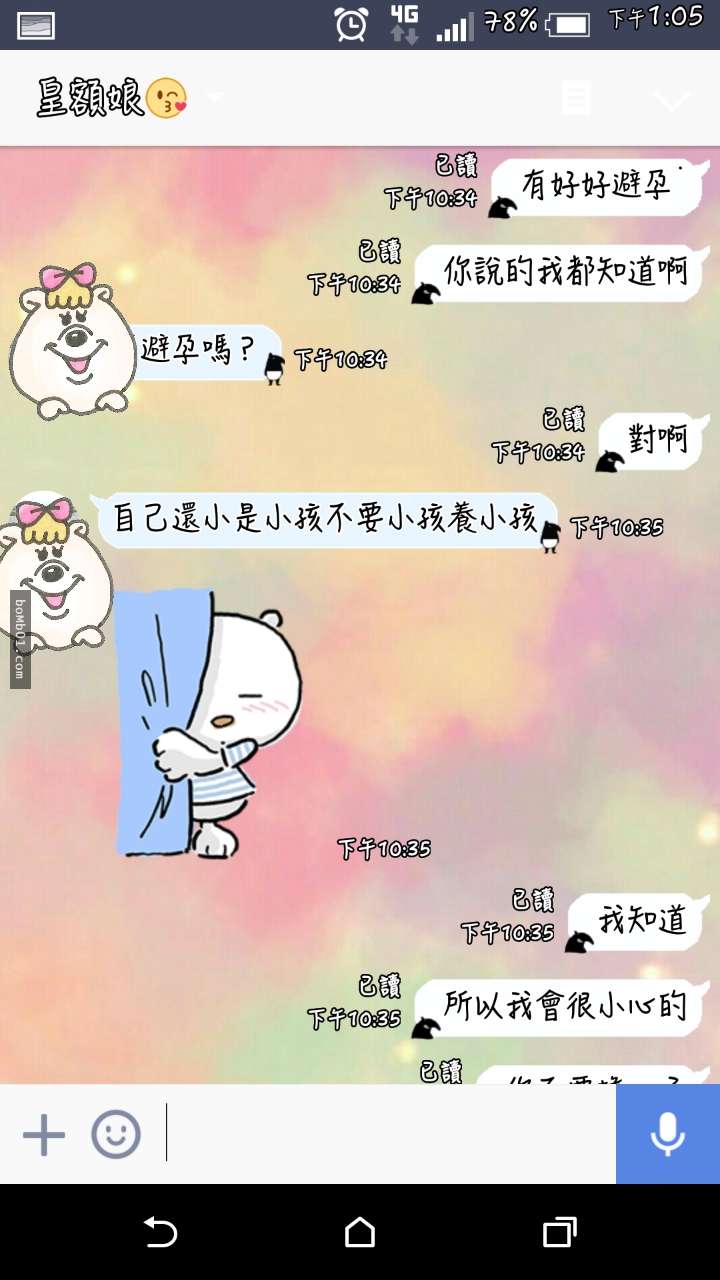The height and width of the screenshot is (1280, 720).
Task: Open the plus attachment menu
Action: (44, 1136)
